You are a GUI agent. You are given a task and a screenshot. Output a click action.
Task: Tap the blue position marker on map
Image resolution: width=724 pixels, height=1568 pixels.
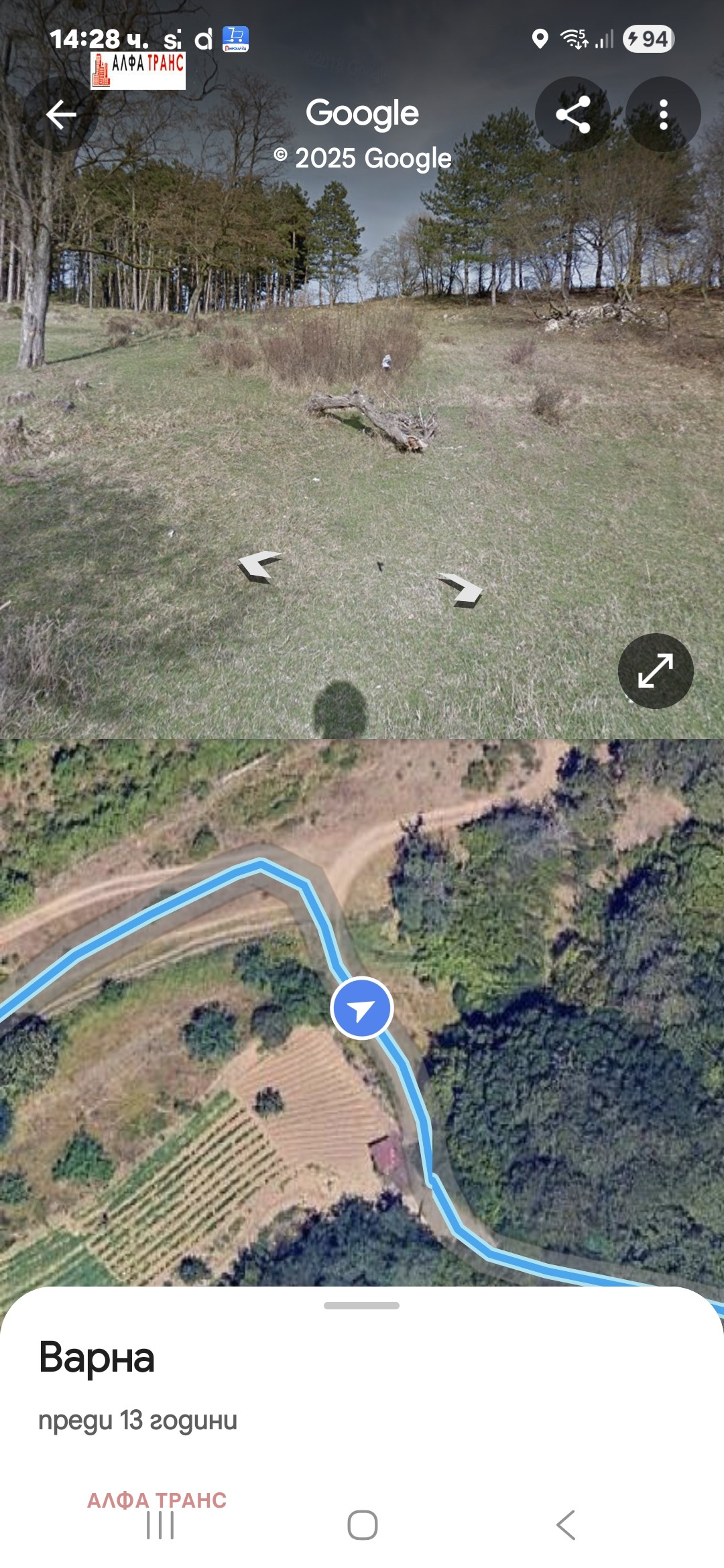pyautogui.click(x=361, y=1008)
